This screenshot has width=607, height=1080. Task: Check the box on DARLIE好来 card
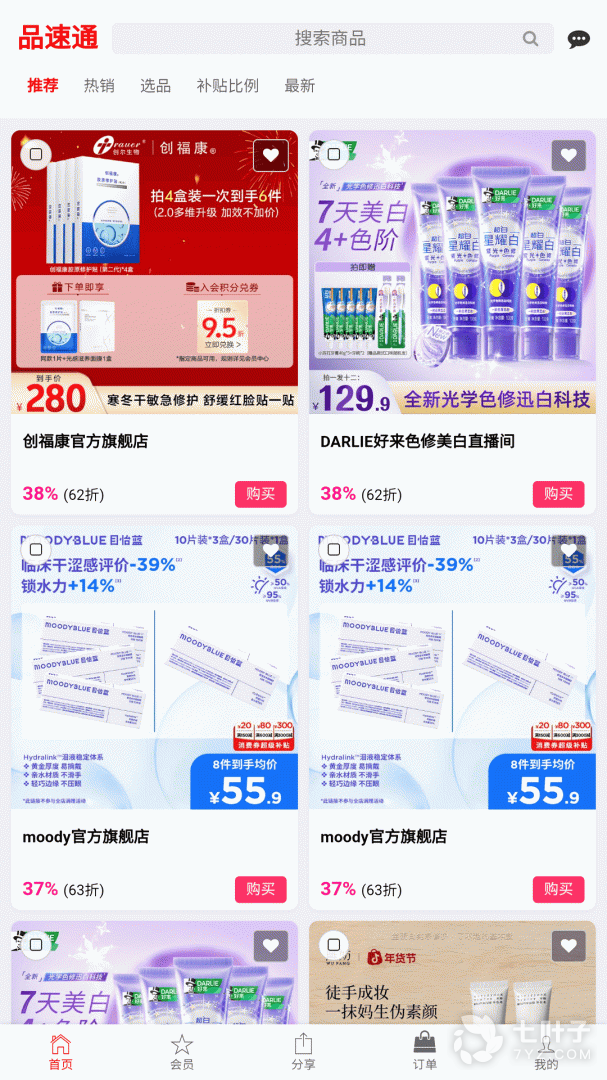334,154
